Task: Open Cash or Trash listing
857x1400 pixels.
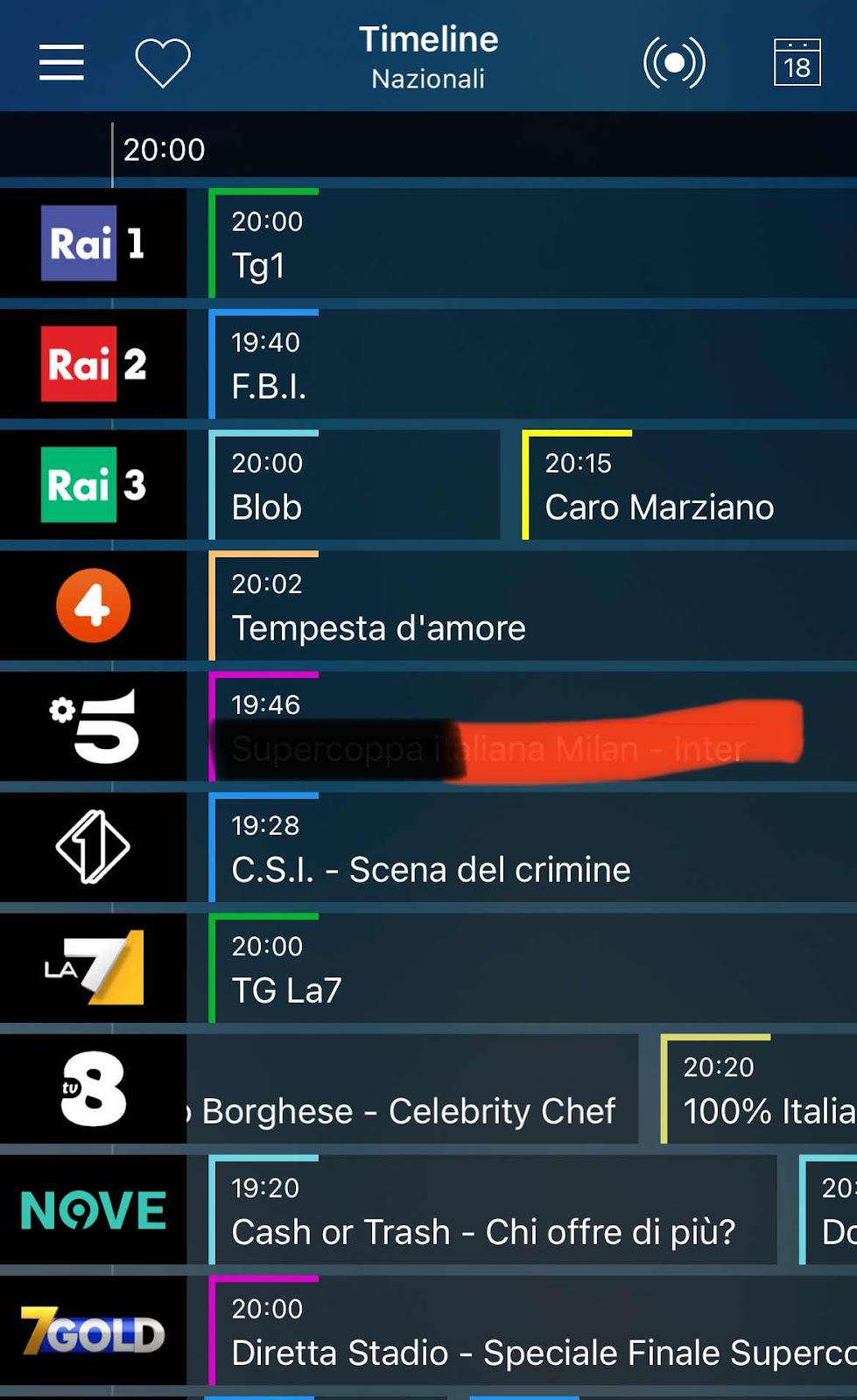Action: [x=493, y=1209]
